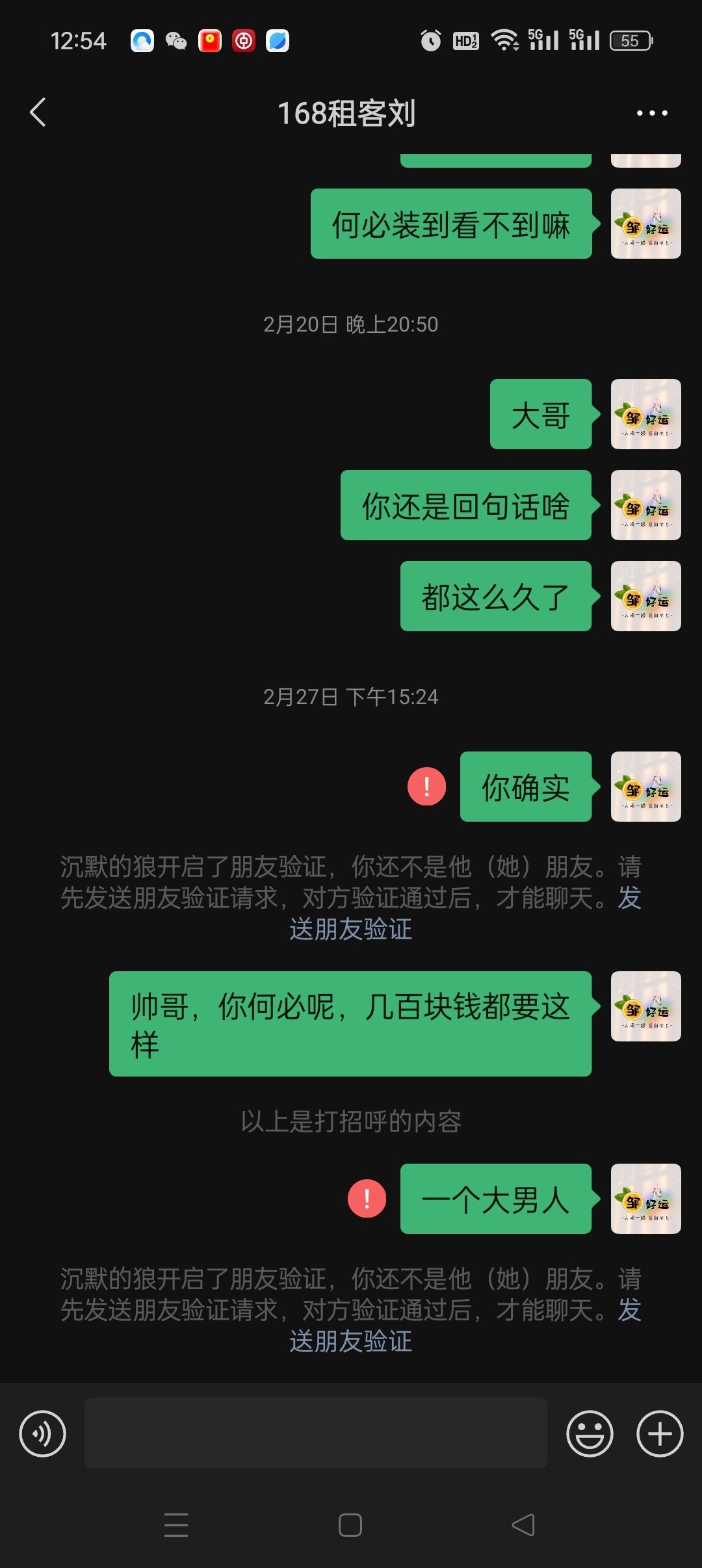The height and width of the screenshot is (1568, 702).
Task: Tap red resend icon beside 你确实
Action: click(426, 787)
